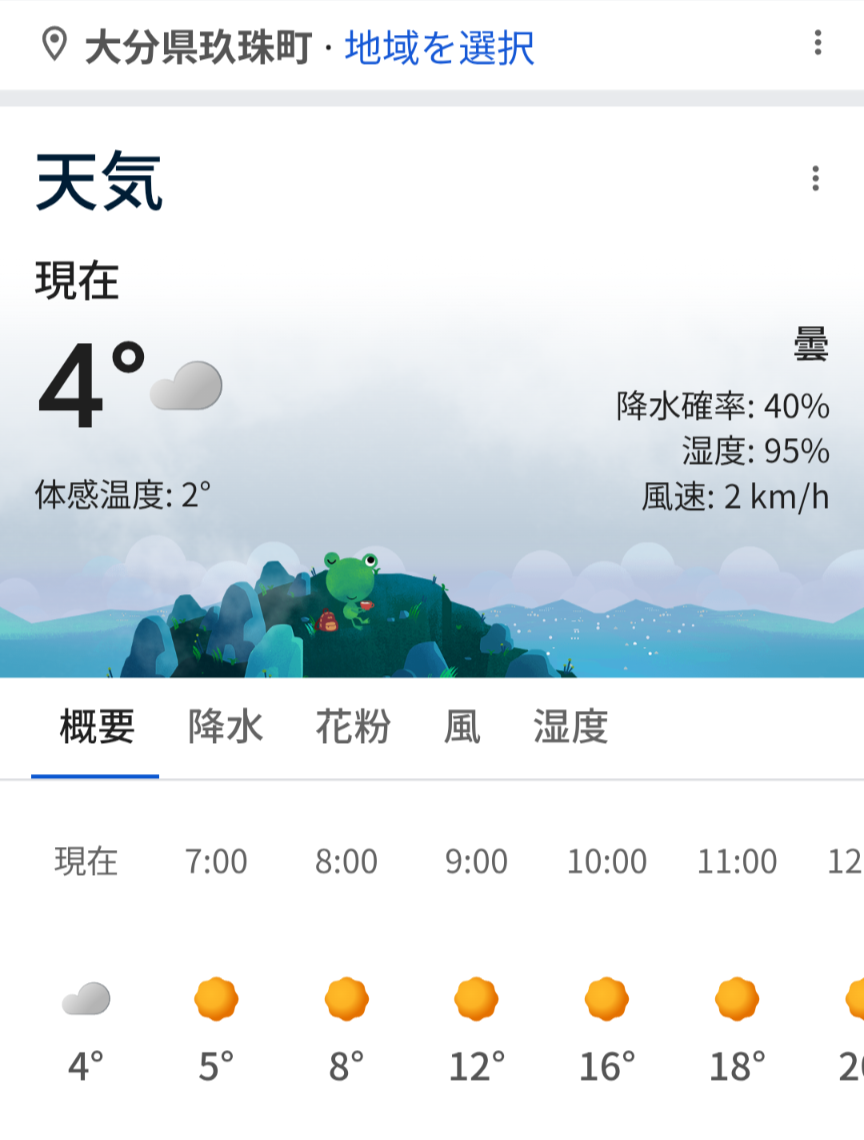Image resolution: width=864 pixels, height=1140 pixels.
Task: Switch to the 降水 tab
Action: point(225,727)
